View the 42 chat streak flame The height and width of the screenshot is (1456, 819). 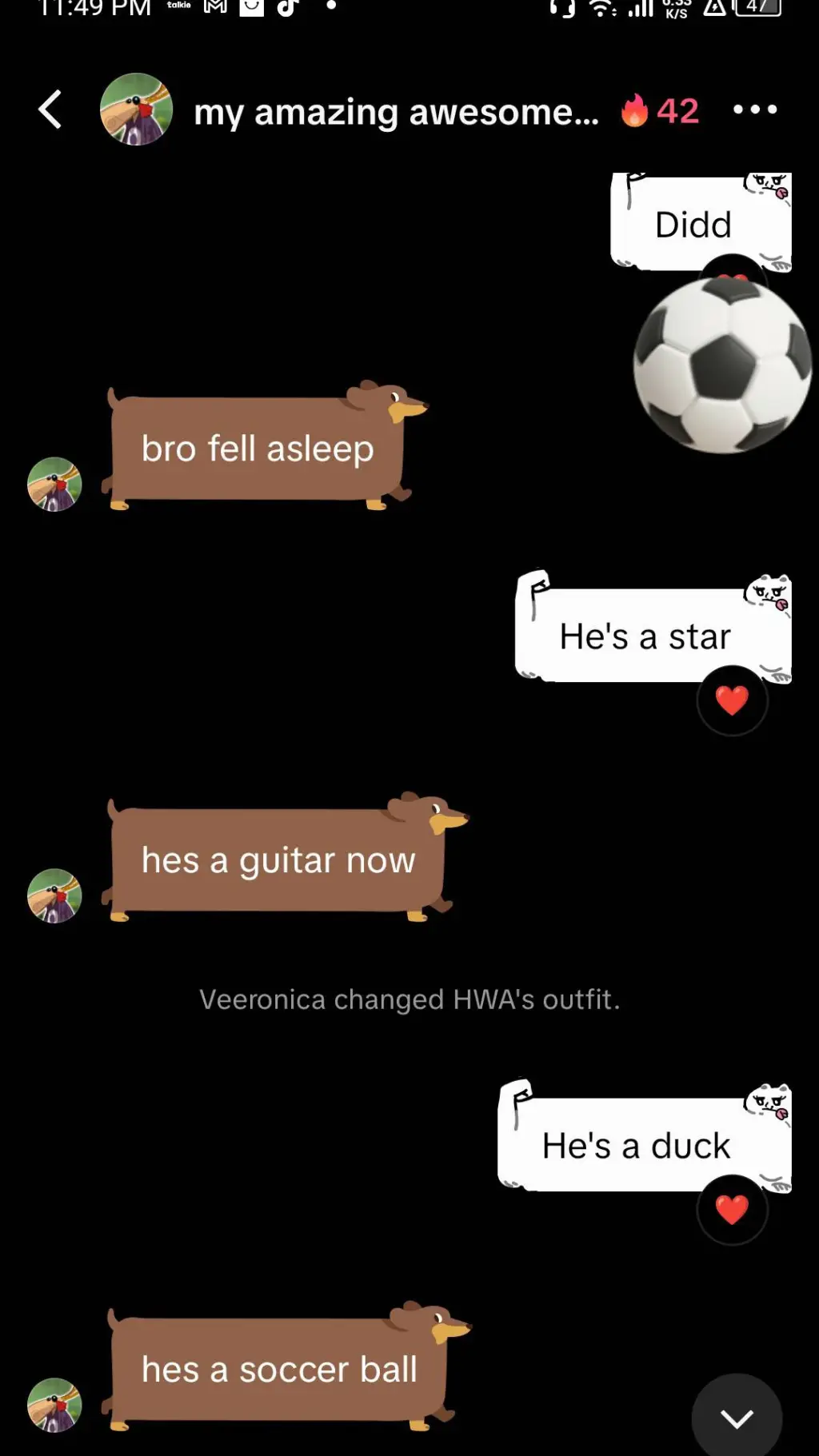[660, 110]
